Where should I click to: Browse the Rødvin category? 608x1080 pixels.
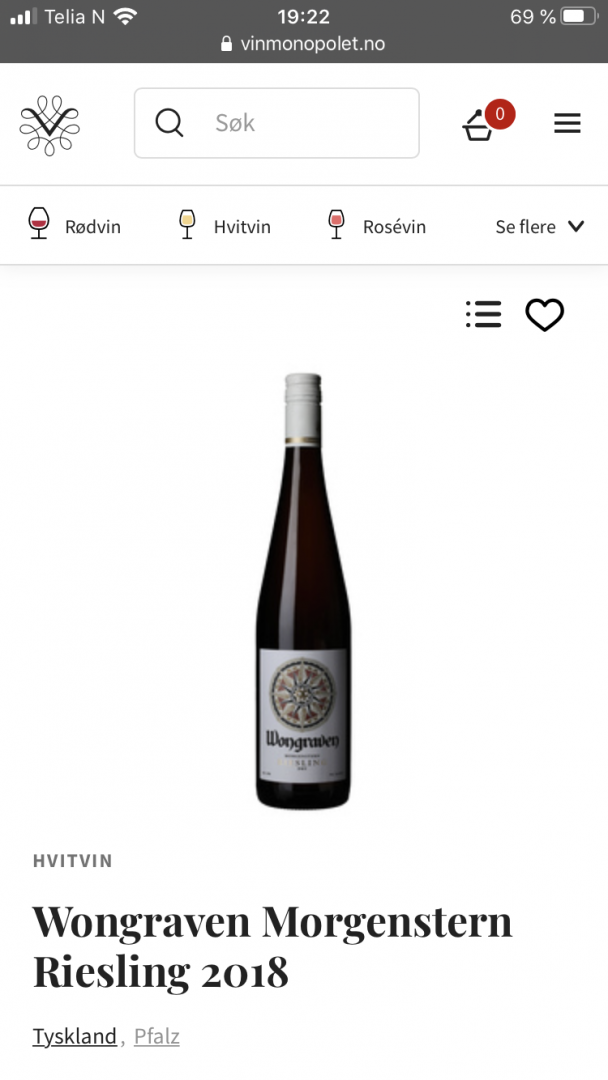pos(75,226)
